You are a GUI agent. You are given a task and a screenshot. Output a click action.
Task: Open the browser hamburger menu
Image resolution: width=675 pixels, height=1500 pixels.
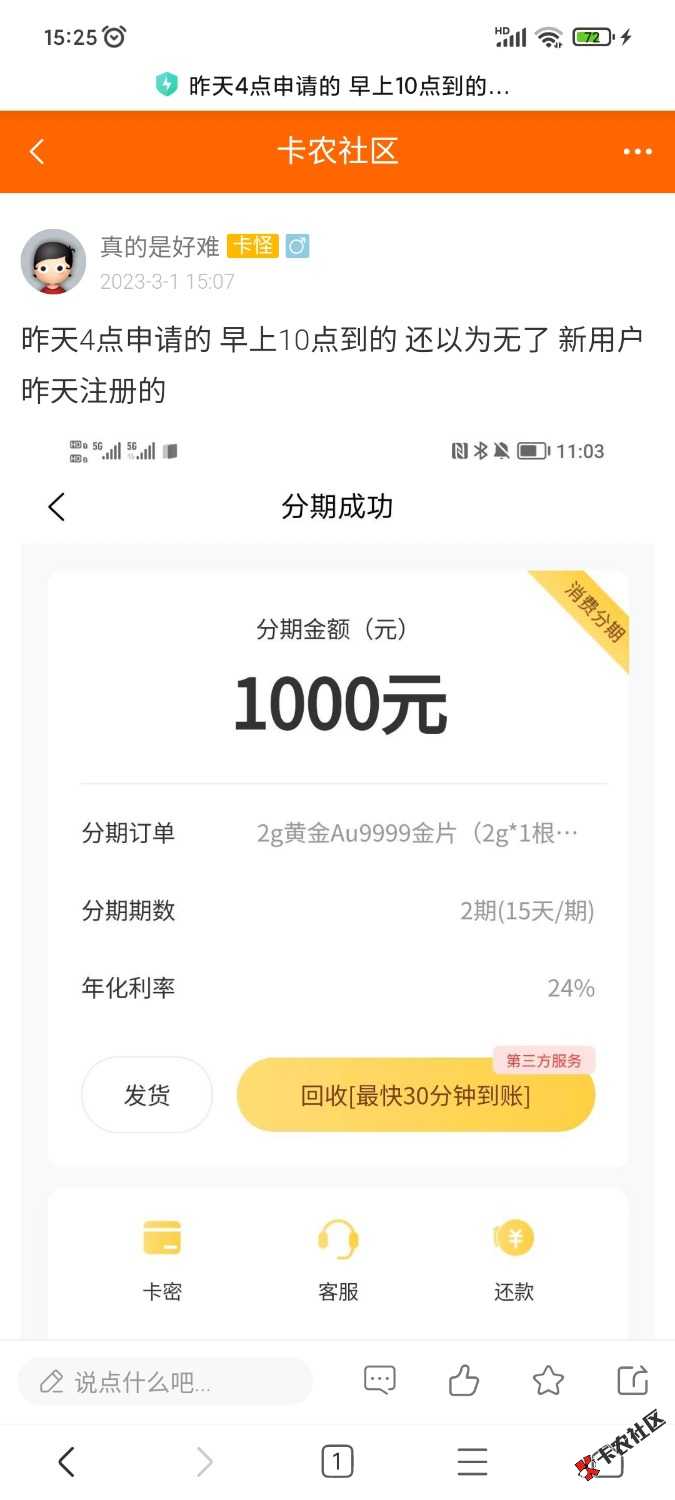click(x=472, y=1462)
